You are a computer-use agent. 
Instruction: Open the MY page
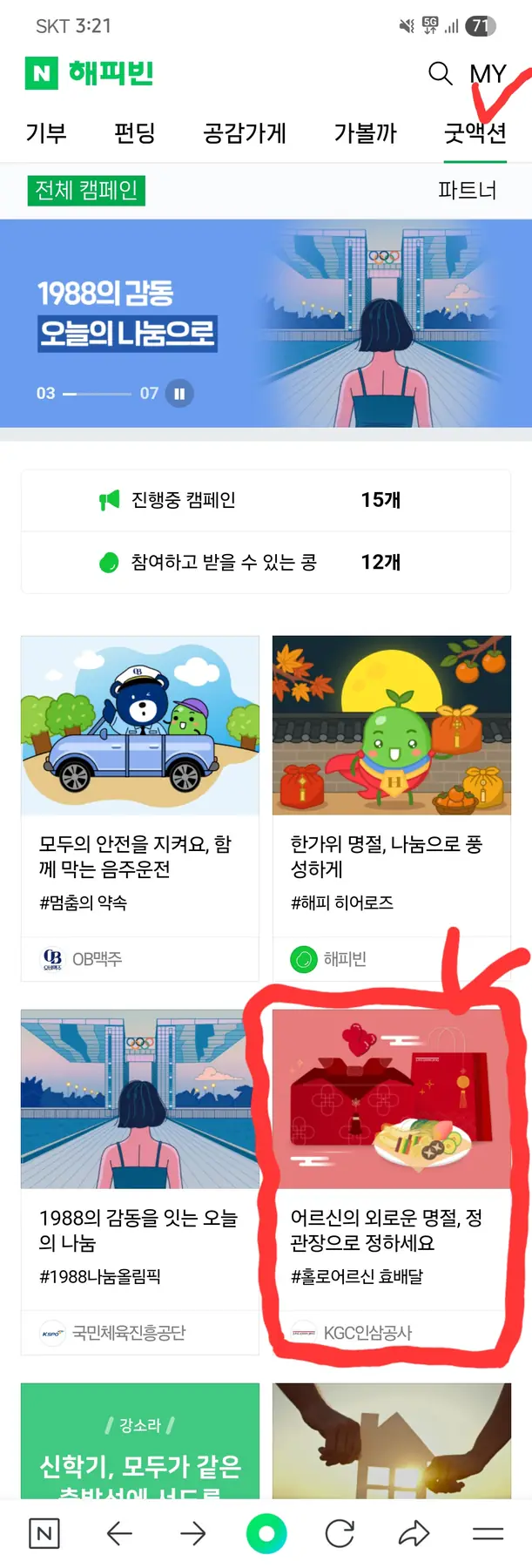488,74
